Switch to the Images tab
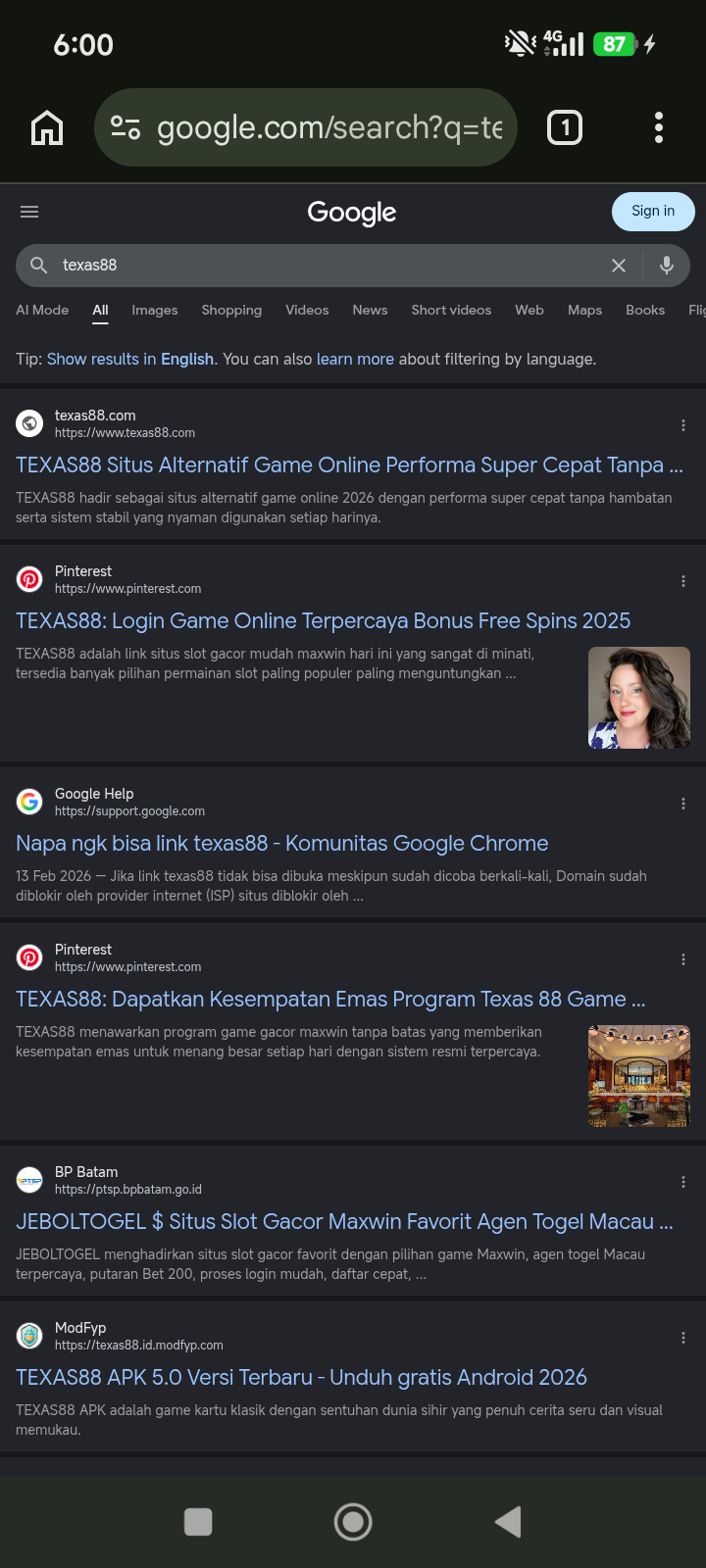Viewport: 706px width, 1568px height. [155, 310]
